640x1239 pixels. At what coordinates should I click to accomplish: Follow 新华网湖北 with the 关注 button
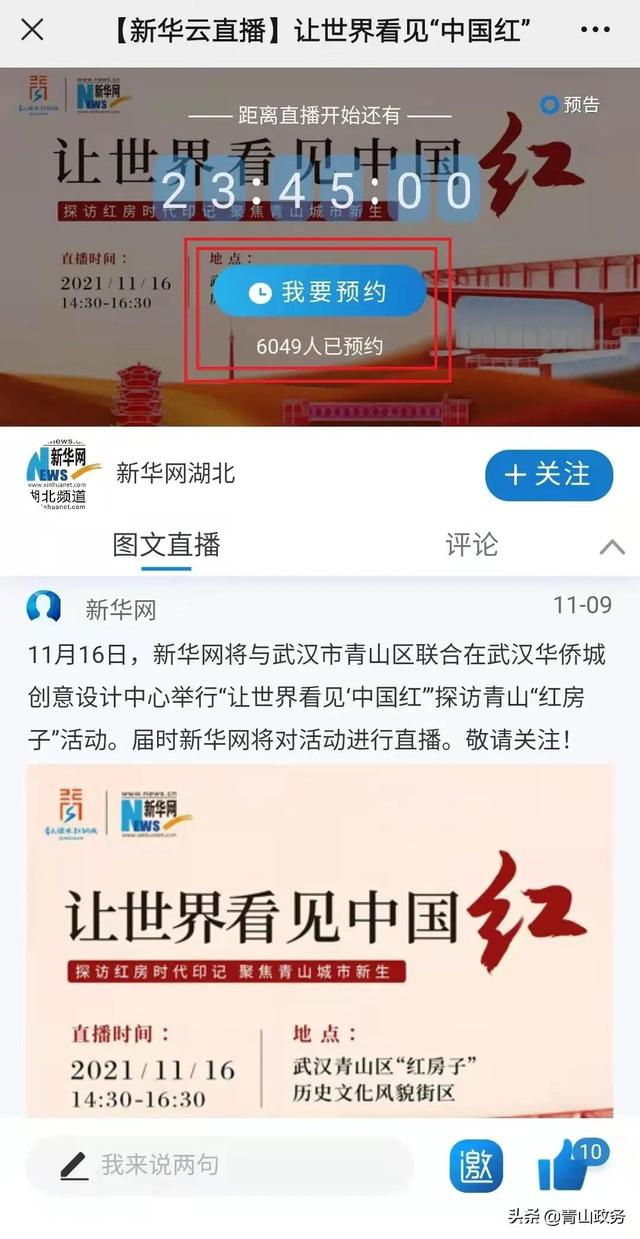549,474
